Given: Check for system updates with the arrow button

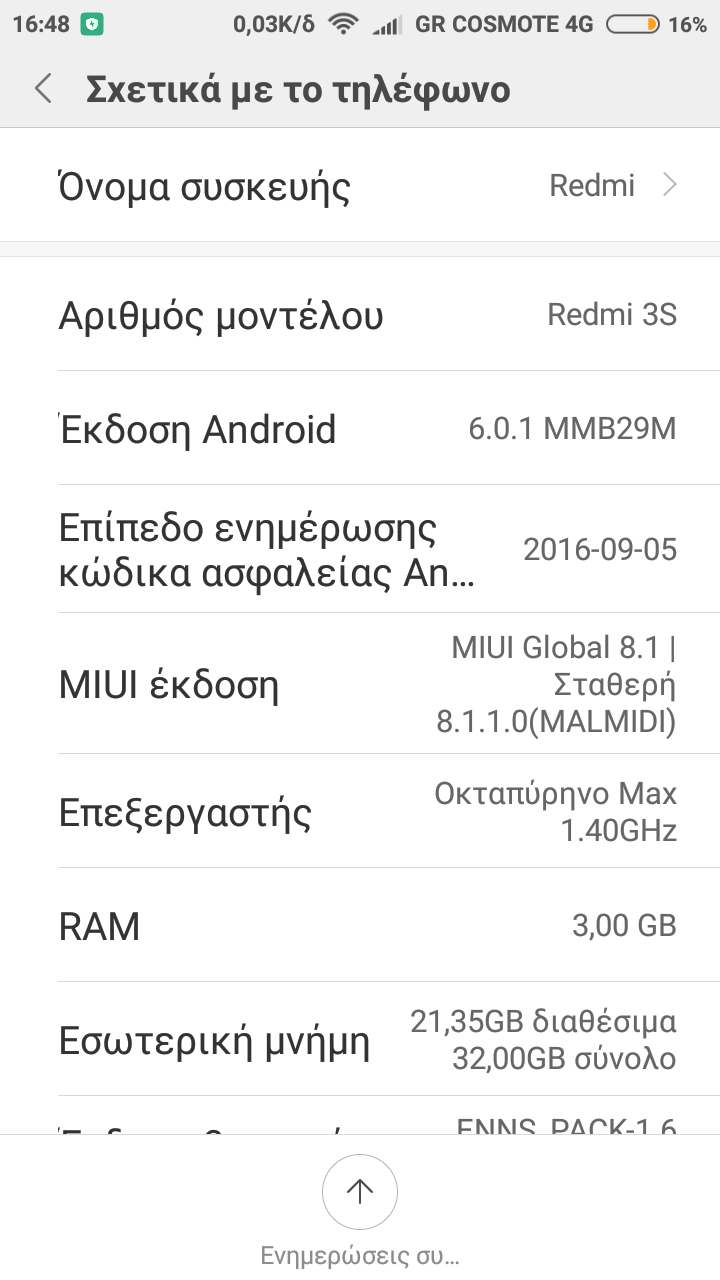Looking at the screenshot, I should point(360,1191).
